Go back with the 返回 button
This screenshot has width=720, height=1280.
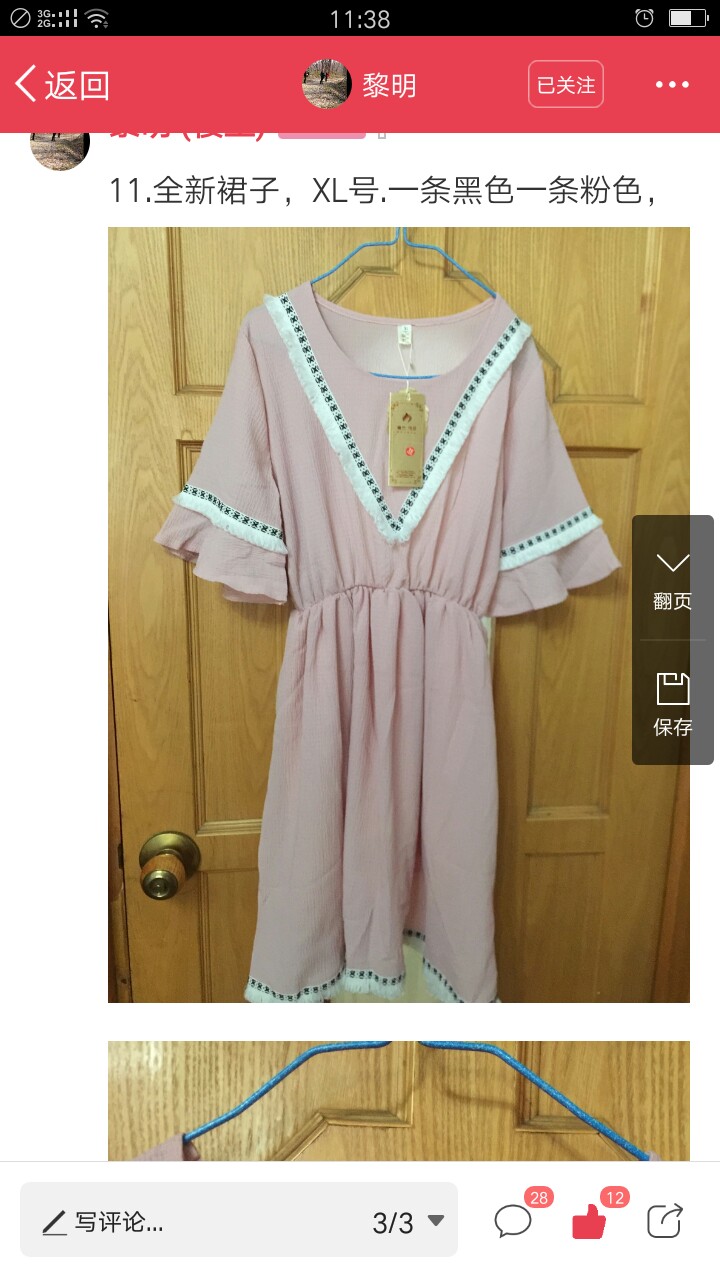click(x=62, y=85)
